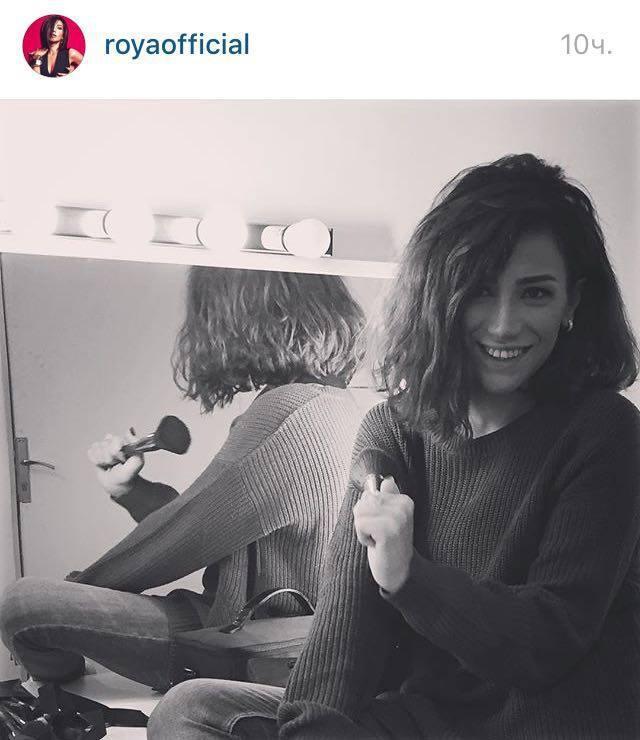Open royaofficial's profile picture
Image resolution: width=640 pixels, height=740 pixels.
click(x=54, y=46)
